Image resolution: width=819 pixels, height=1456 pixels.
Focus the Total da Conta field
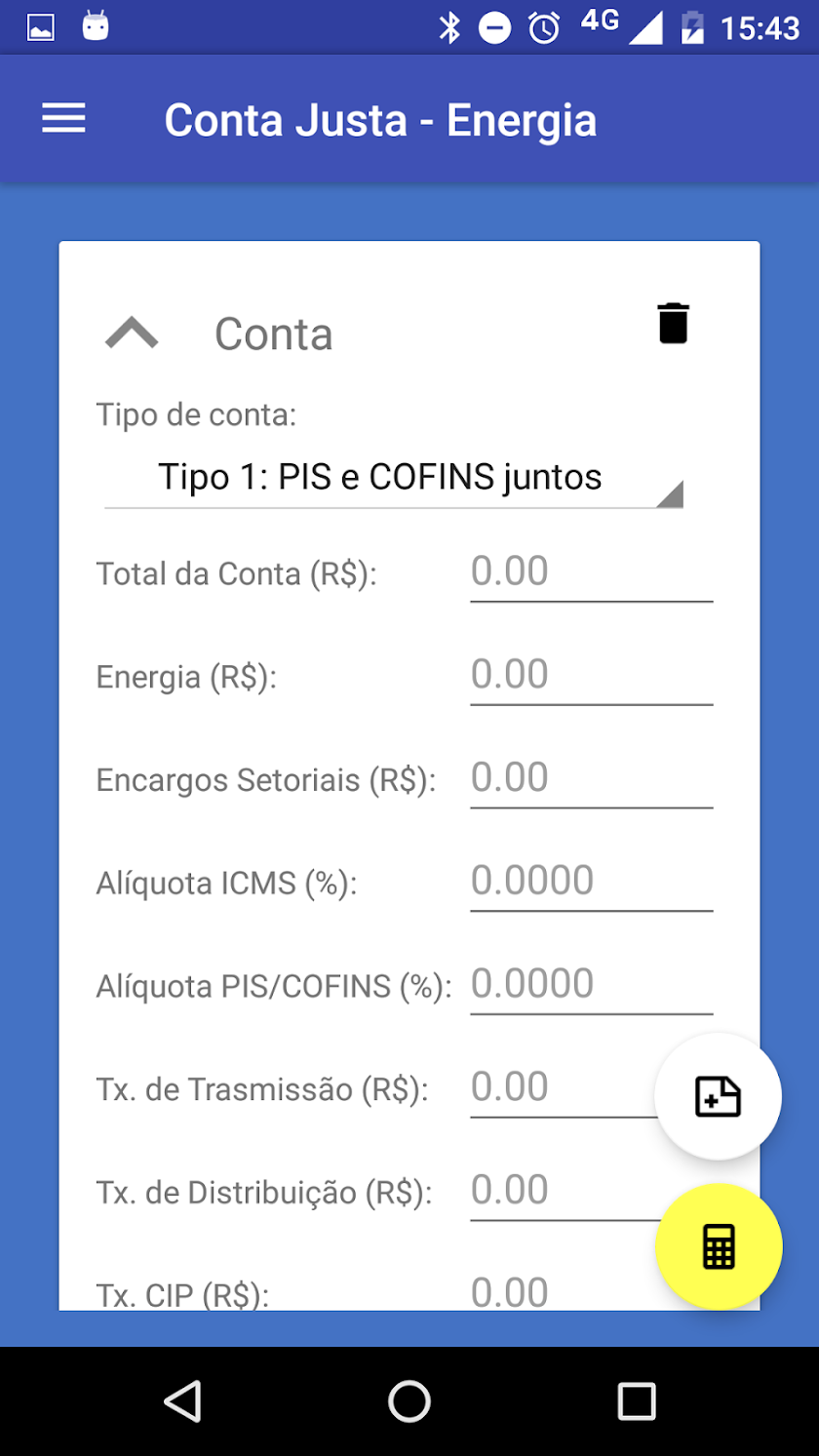tap(591, 572)
